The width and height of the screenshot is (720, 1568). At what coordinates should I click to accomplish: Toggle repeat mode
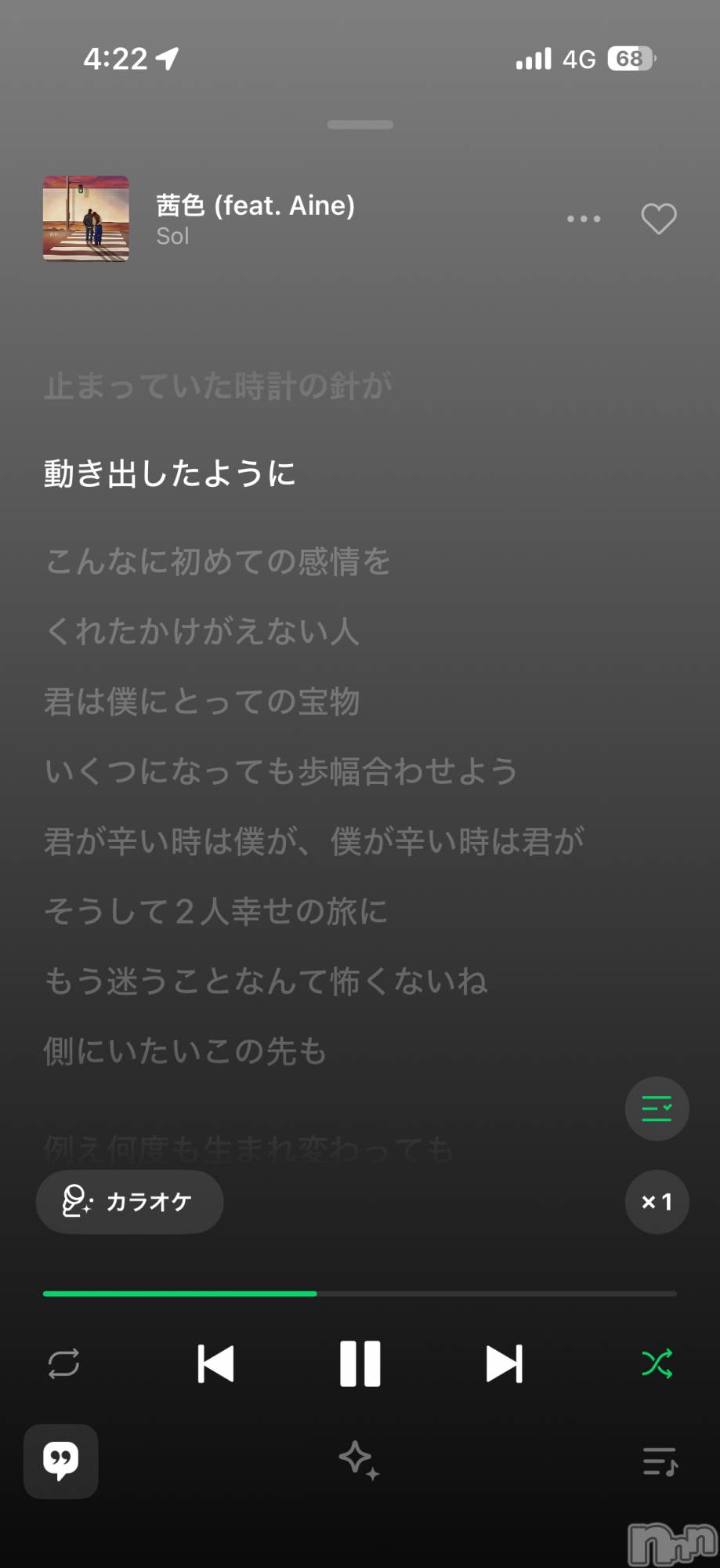coord(63,1364)
